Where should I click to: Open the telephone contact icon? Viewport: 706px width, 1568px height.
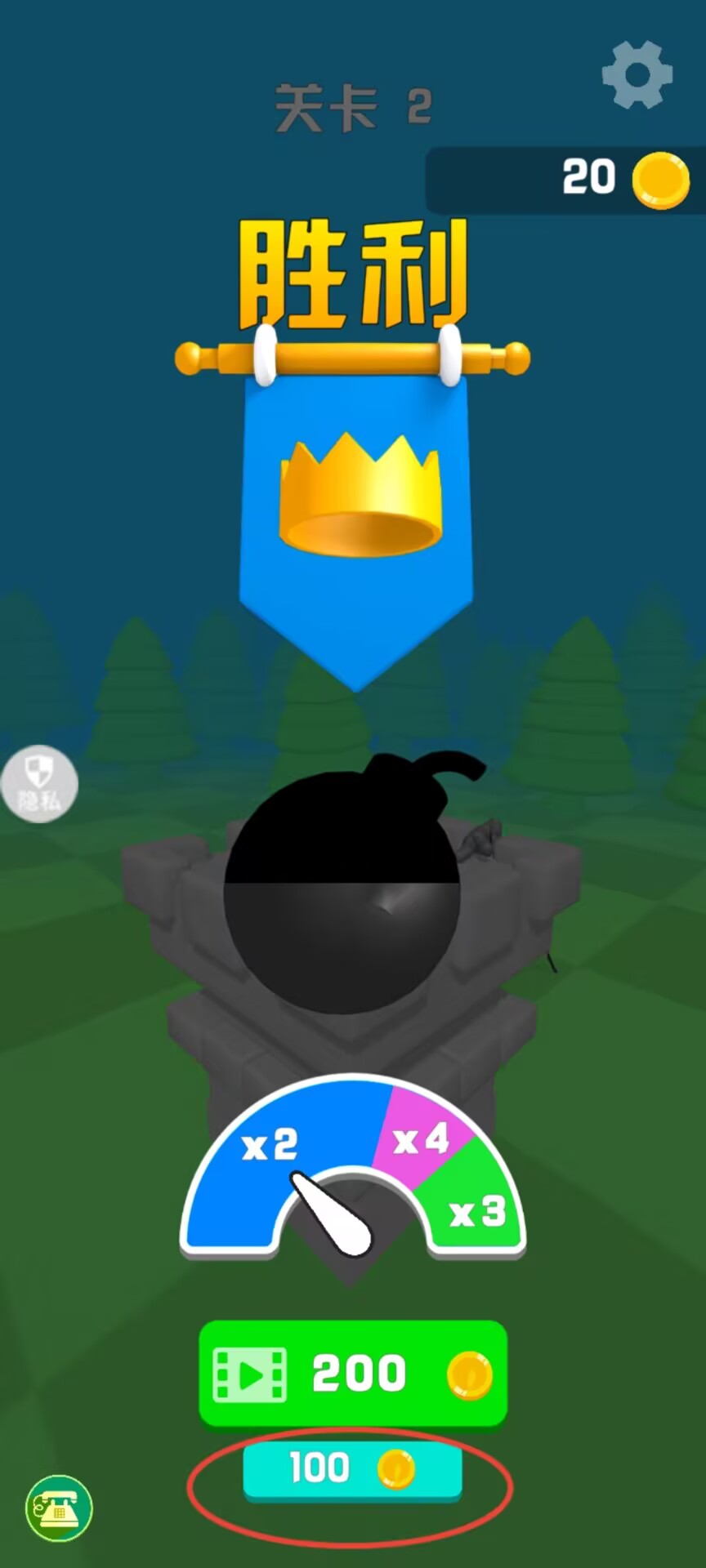tap(59, 1508)
